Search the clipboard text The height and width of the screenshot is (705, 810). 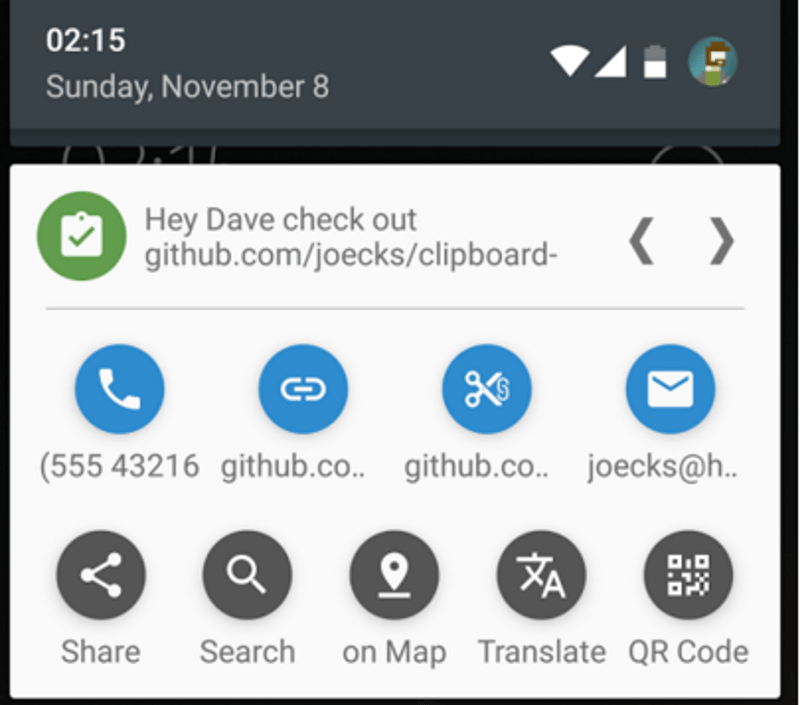[x=247, y=575]
